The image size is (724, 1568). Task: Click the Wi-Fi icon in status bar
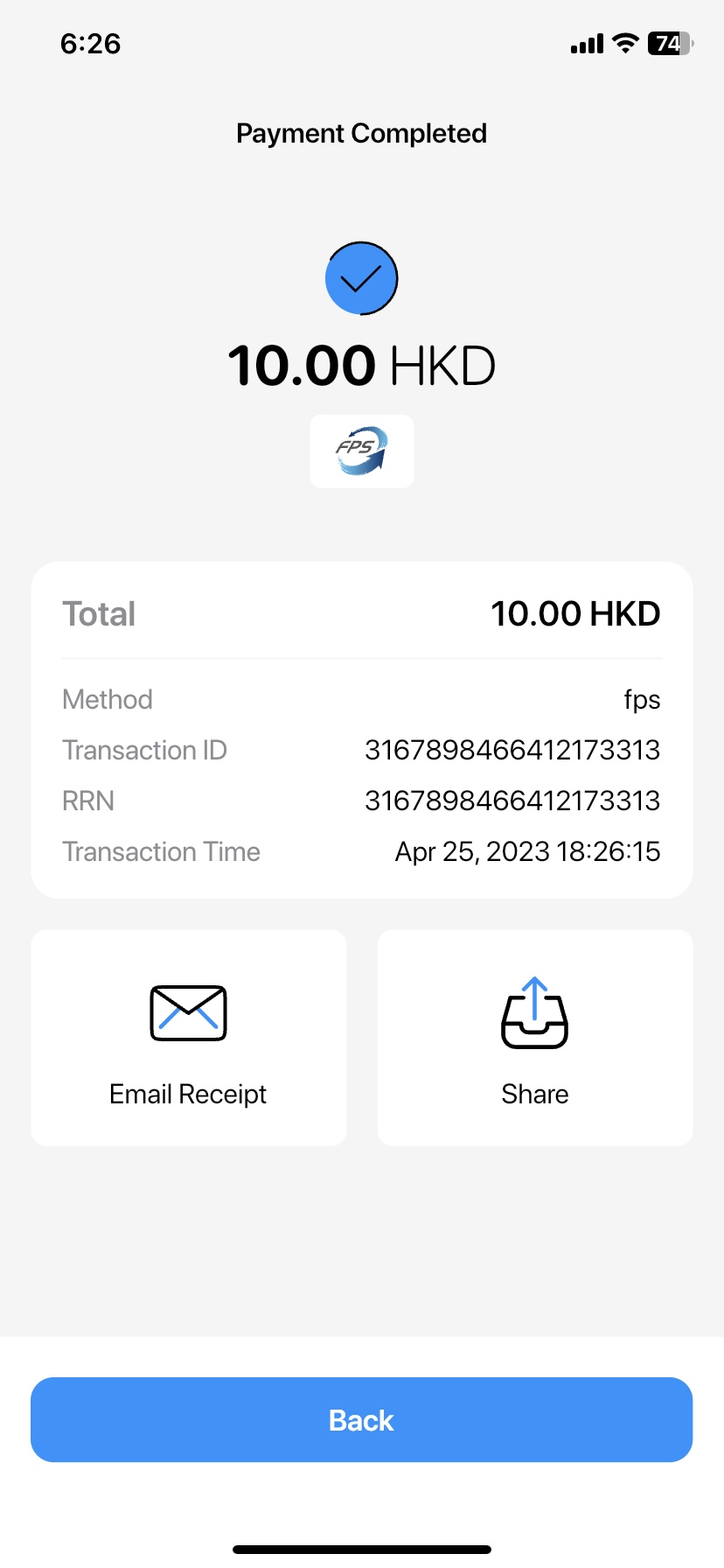tap(626, 42)
